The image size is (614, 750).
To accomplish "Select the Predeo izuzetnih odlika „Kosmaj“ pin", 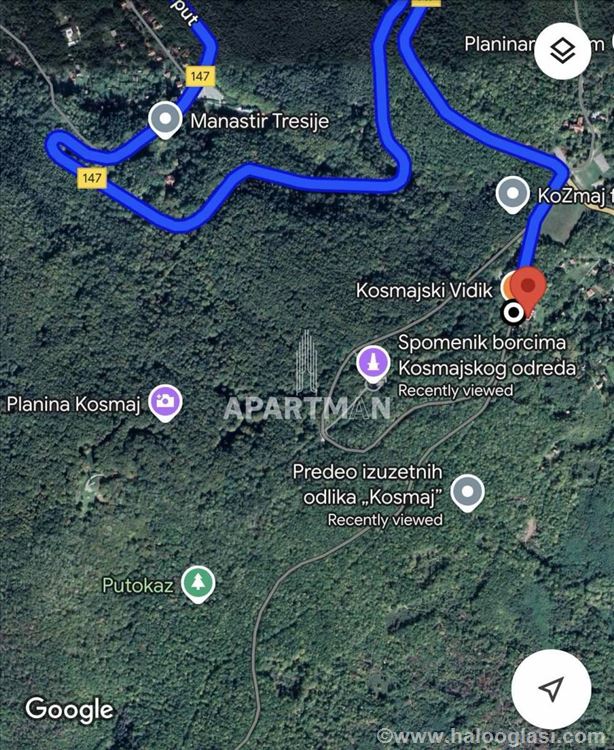I will (467, 491).
